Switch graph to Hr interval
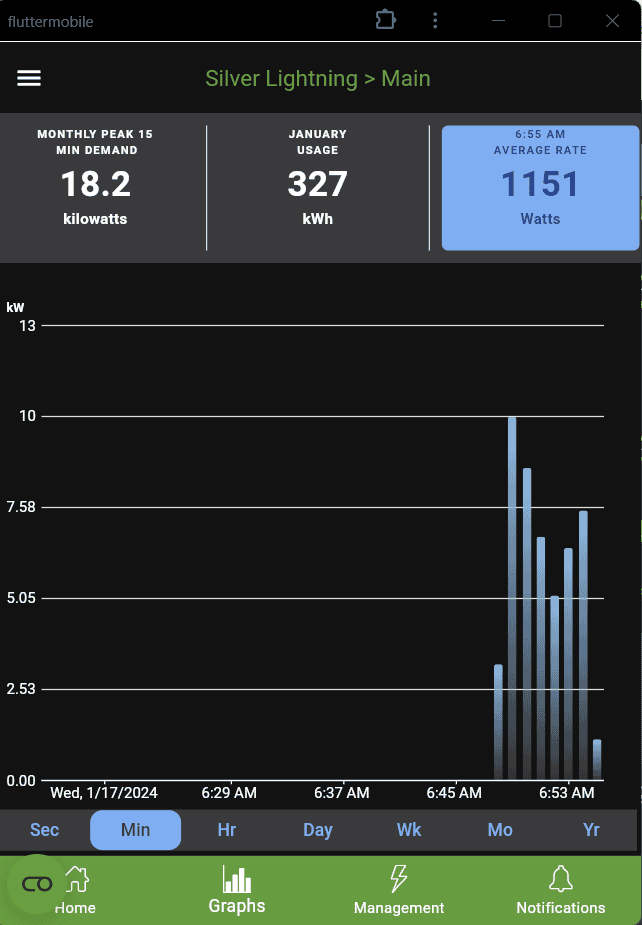 click(x=227, y=830)
